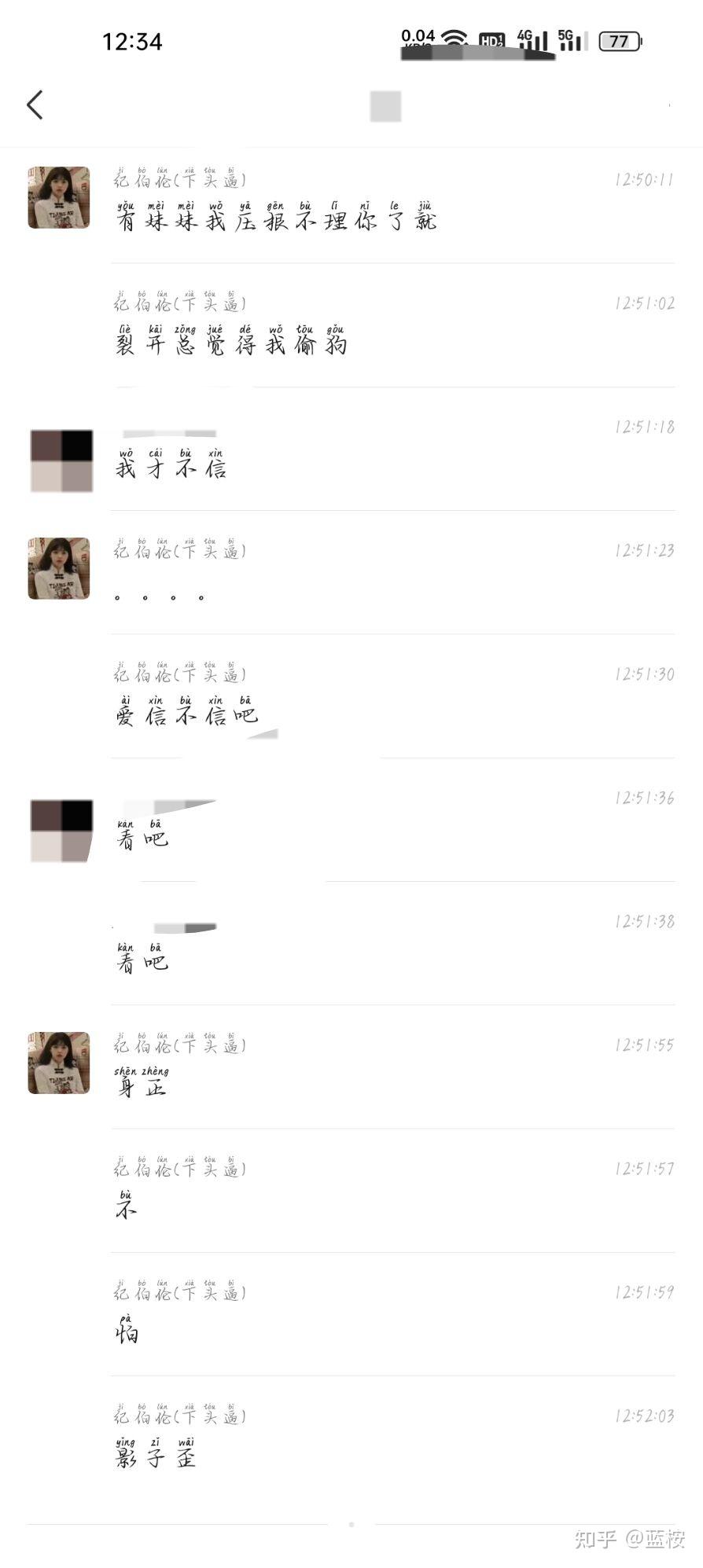703x1568 pixels.
Task: View profile from the avatar beside "身正"
Action: [x=59, y=1063]
